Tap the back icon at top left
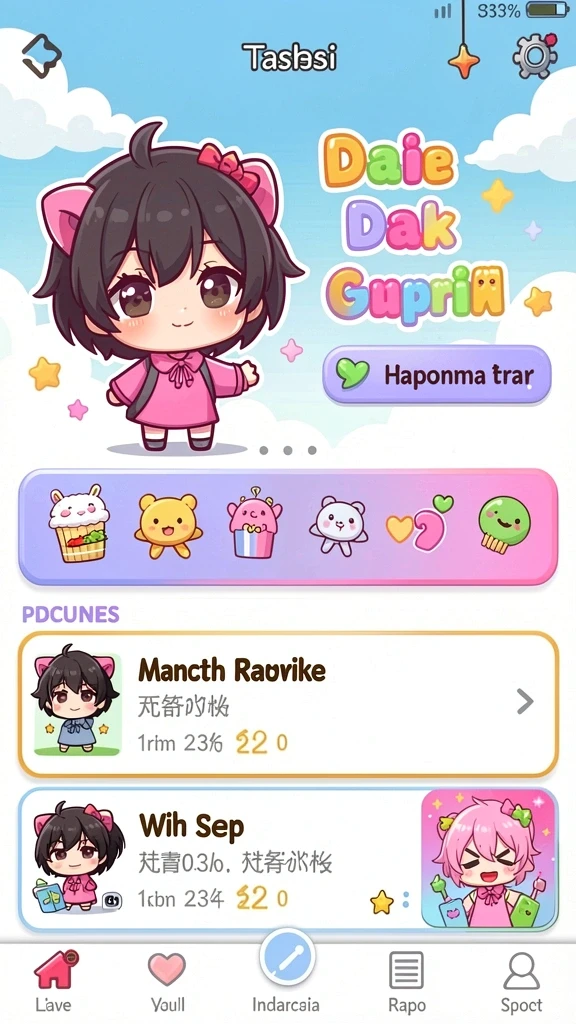Screen dimensions: 576x1024 (x=42, y=56)
